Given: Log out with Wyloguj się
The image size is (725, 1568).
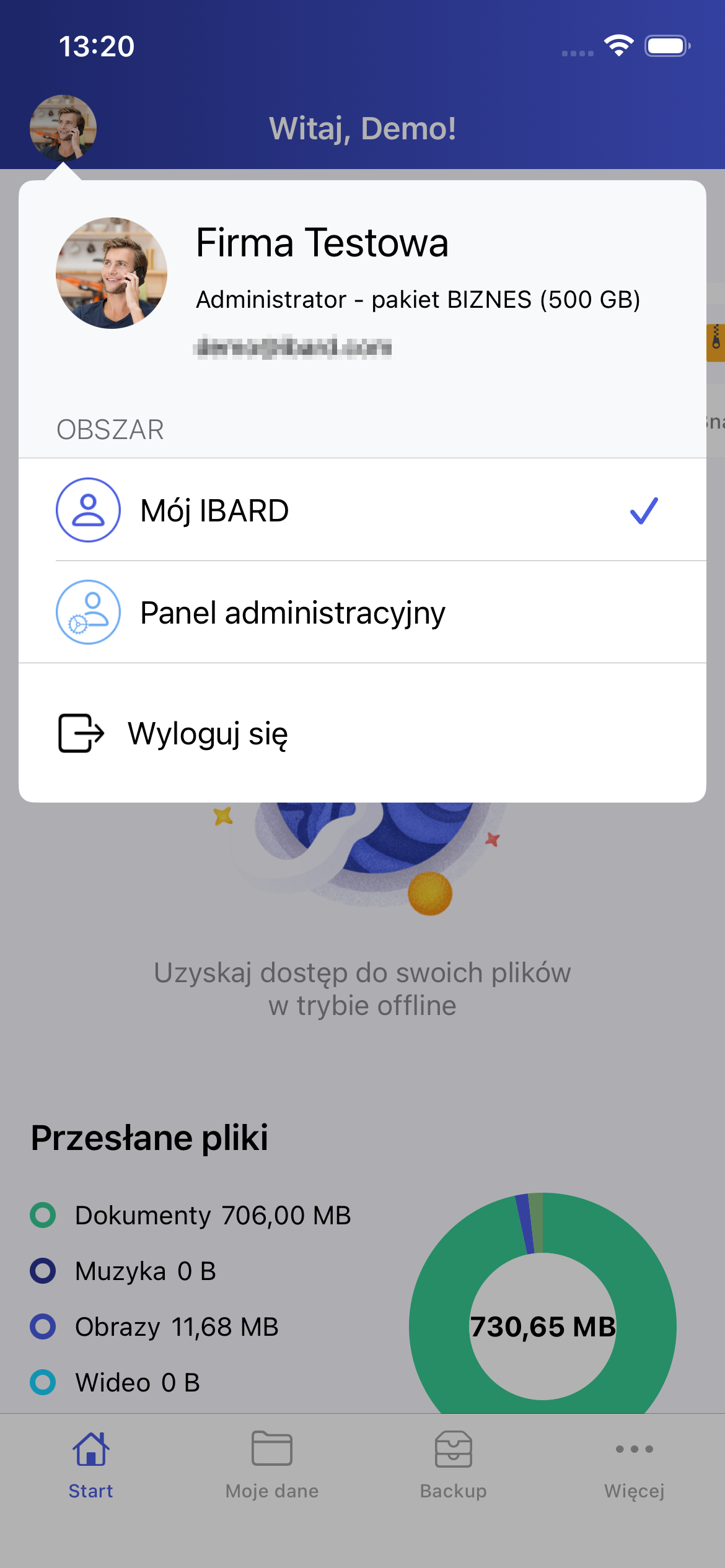Looking at the screenshot, I should click(208, 733).
